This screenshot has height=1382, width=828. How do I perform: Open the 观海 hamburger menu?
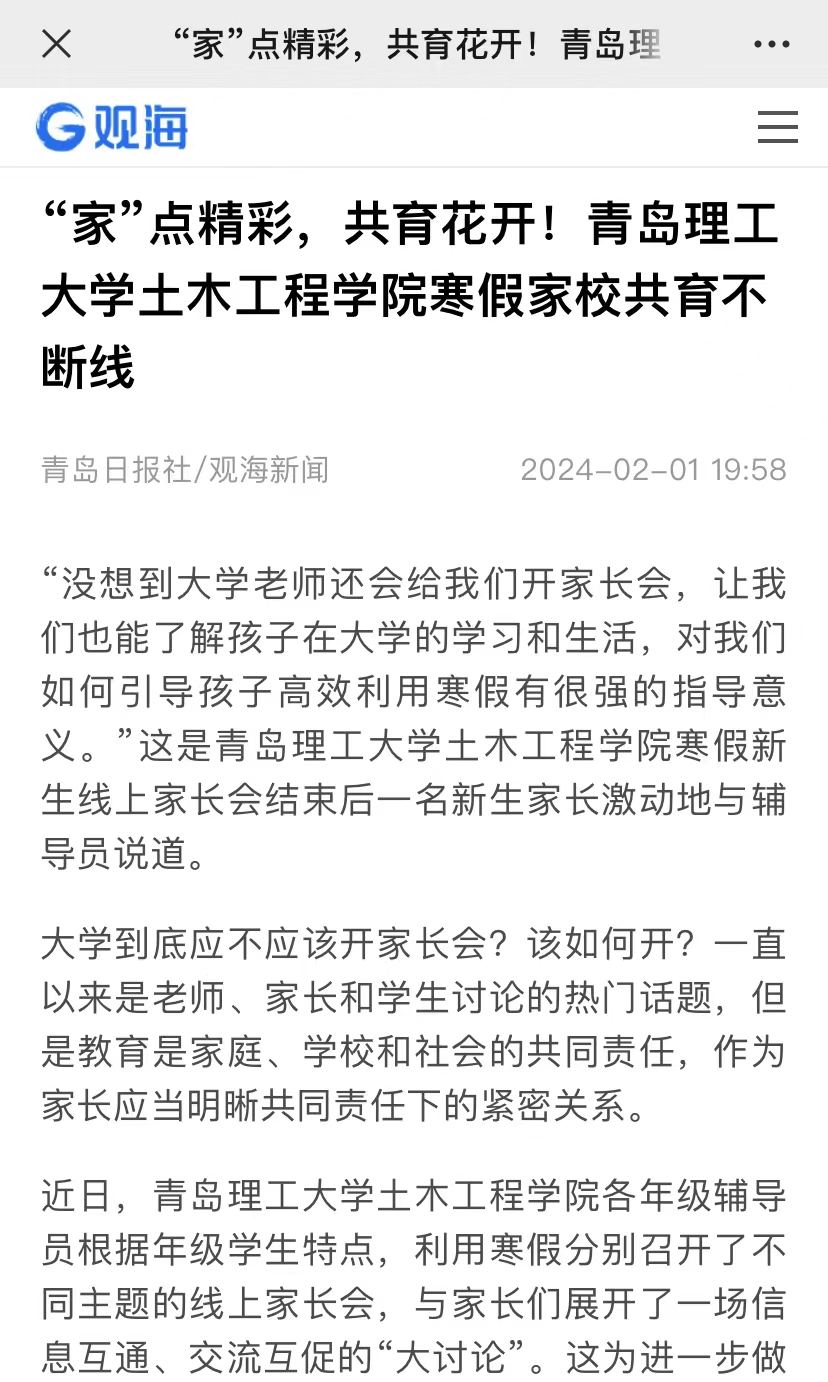tap(778, 128)
